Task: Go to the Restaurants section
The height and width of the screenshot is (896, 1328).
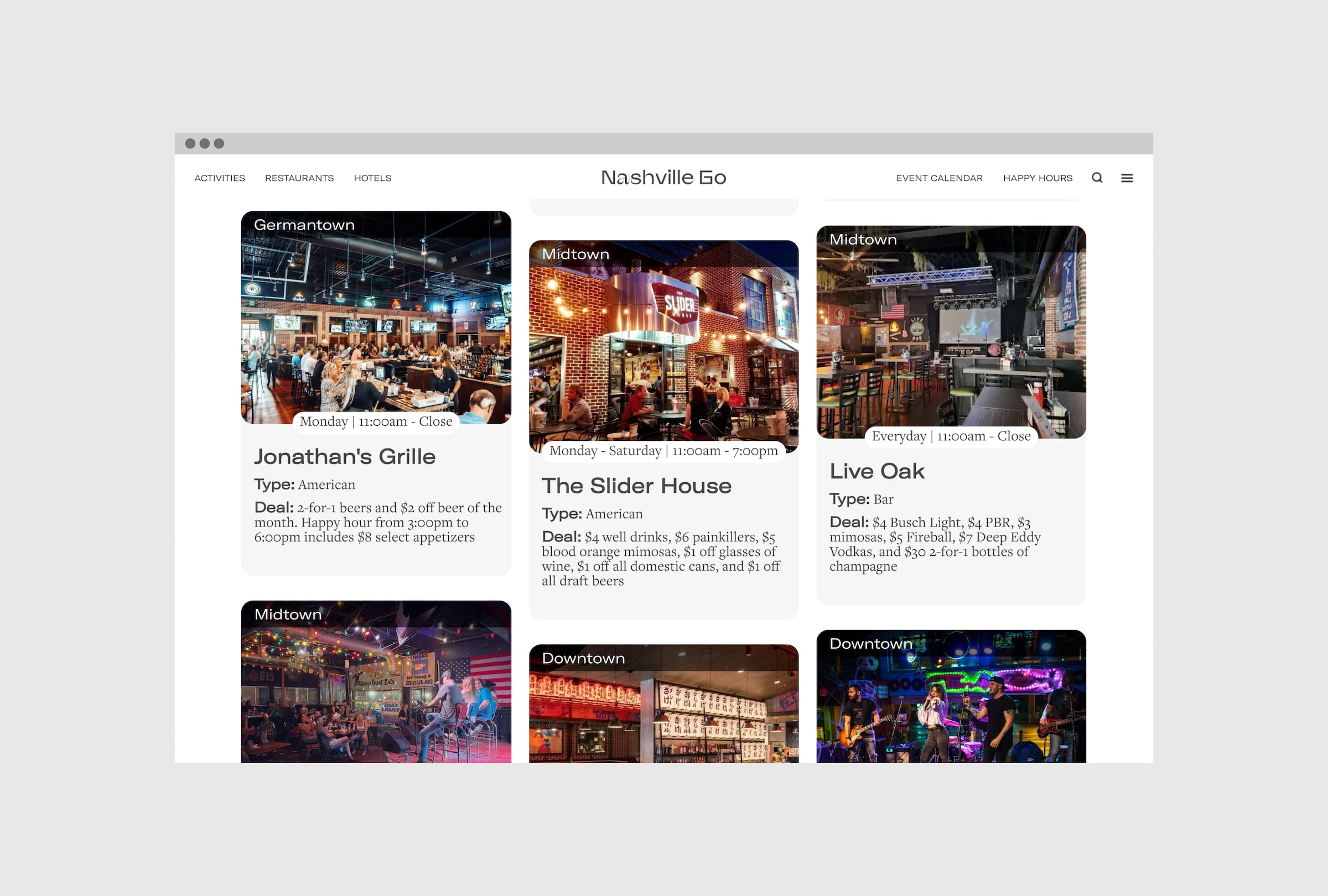Action: 299,178
